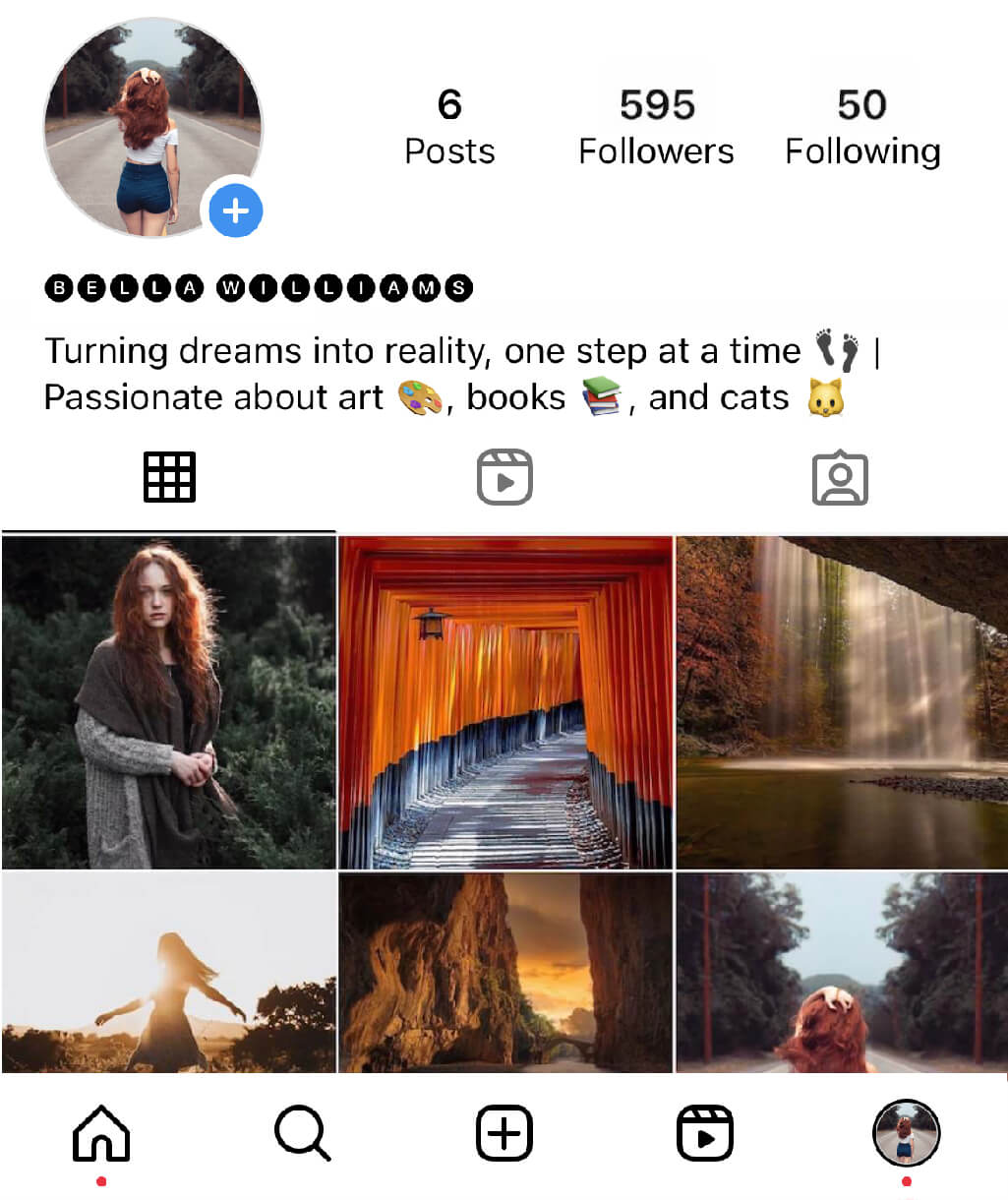Open your profile from bottom navigation avatar
Image resolution: width=1008 pixels, height=1200 pixels.
(x=906, y=1133)
